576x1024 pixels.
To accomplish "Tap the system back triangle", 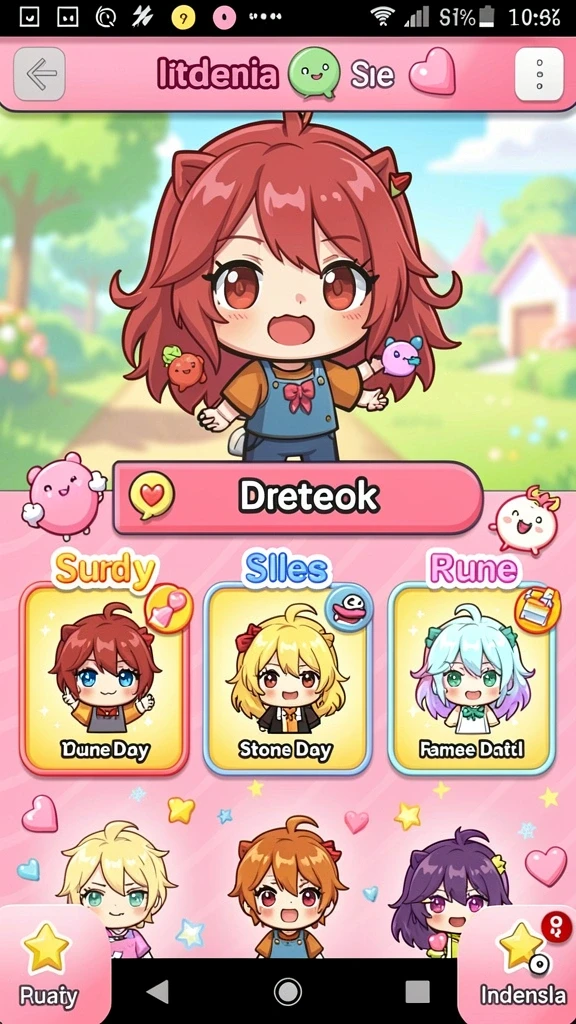I will pyautogui.click(x=157, y=991).
